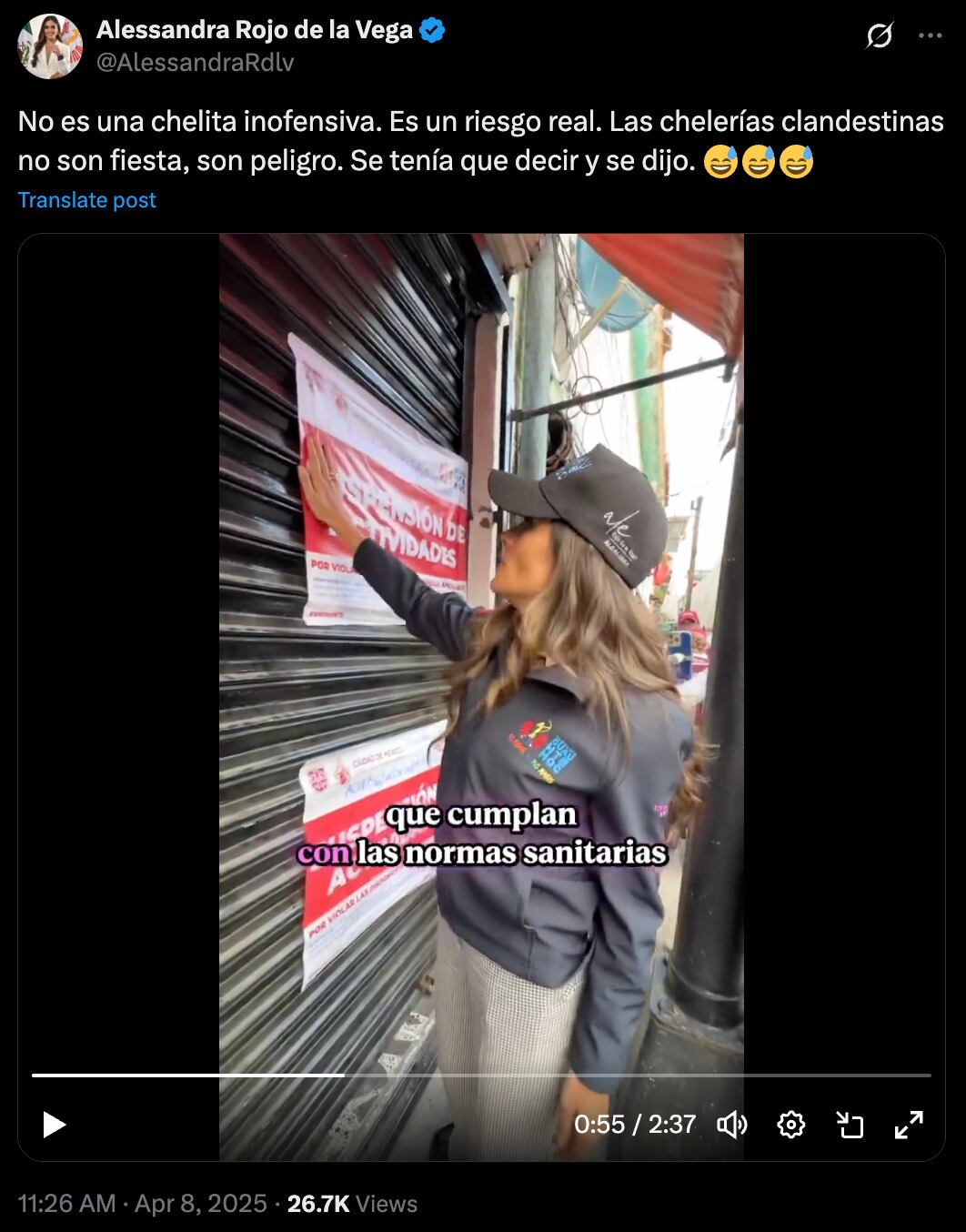
Task: Play the video
Action: coord(55,1125)
